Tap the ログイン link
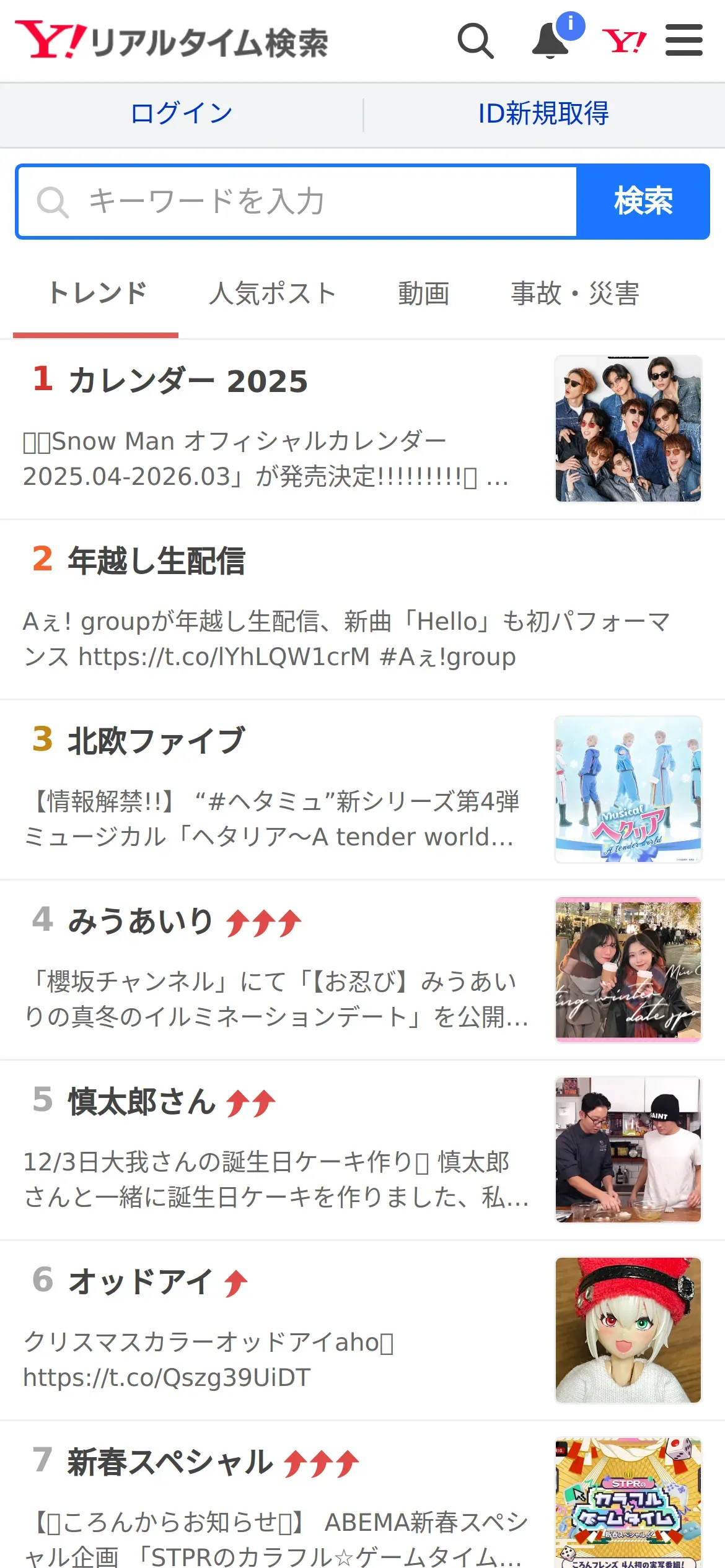This screenshot has width=725, height=1568. pos(182,115)
